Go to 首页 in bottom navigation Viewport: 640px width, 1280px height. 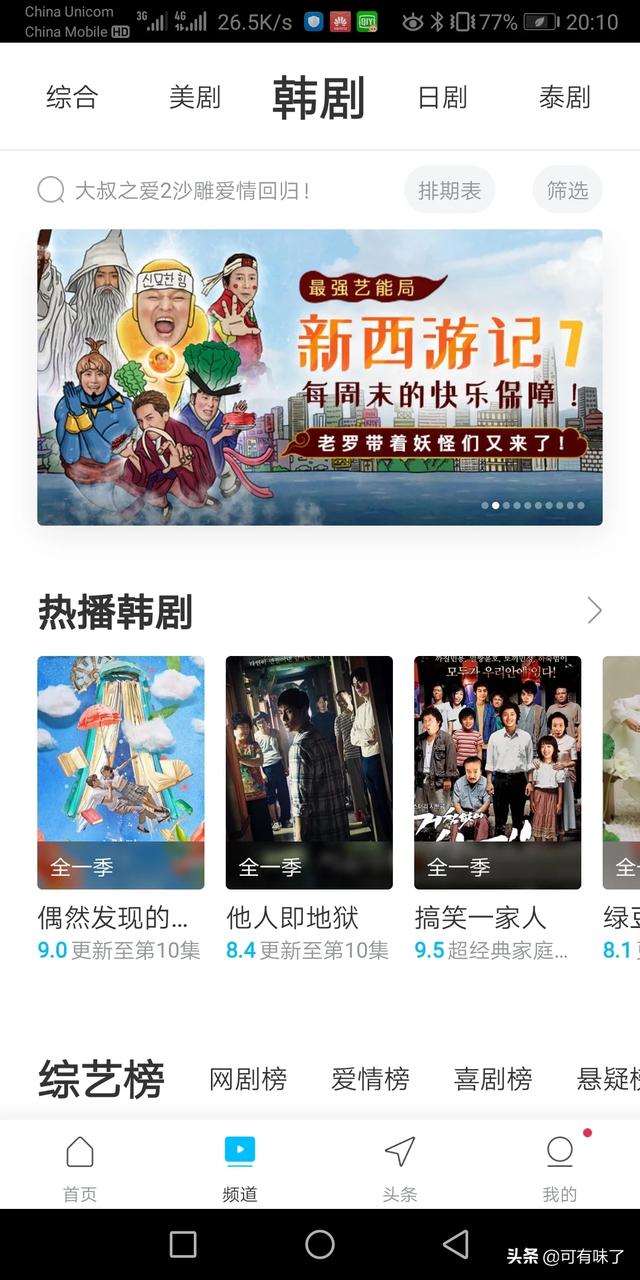80,1167
